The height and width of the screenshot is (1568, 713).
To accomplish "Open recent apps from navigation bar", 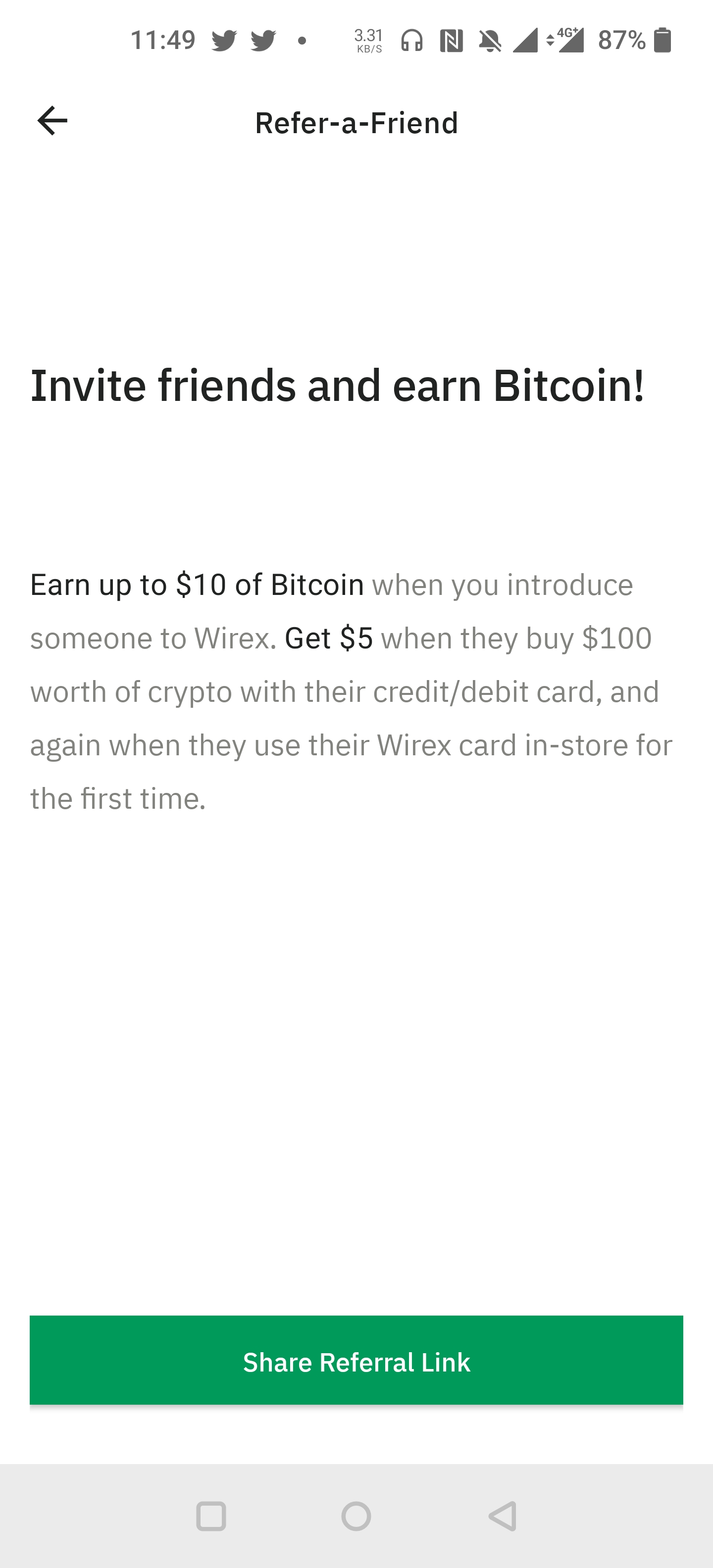I will (x=210, y=1516).
